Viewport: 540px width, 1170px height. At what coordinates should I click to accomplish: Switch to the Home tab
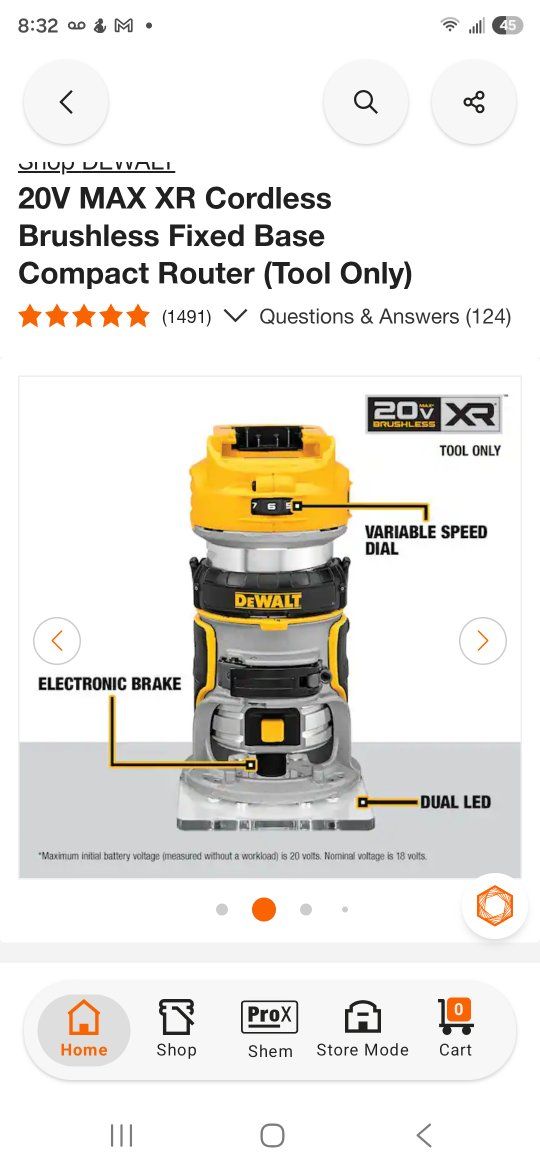[x=84, y=1030]
